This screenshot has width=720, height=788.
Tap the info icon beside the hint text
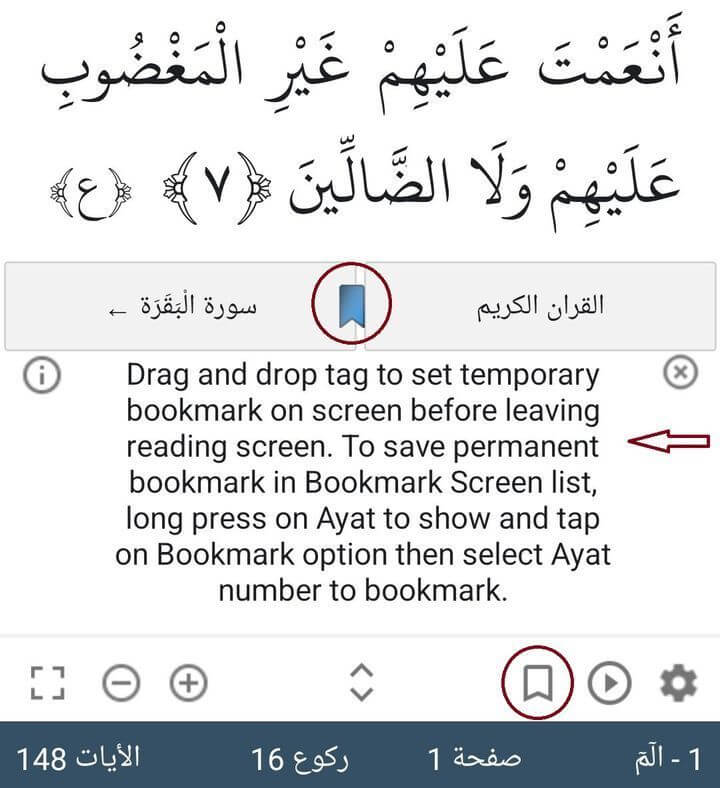[x=42, y=374]
